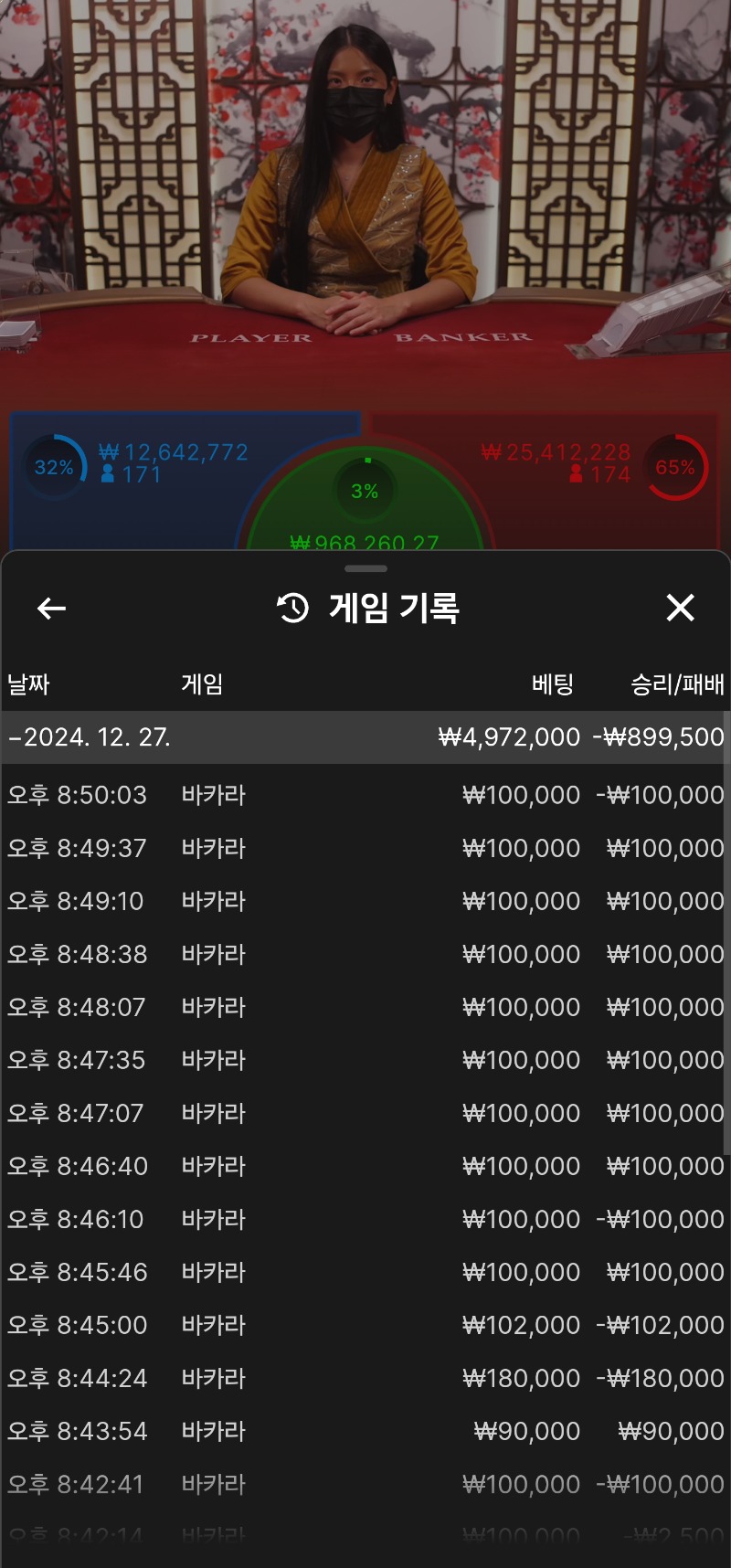Viewport: 731px width, 1568px height.
Task: View details of the 오후 8:48:07 game
Action: [365, 1007]
